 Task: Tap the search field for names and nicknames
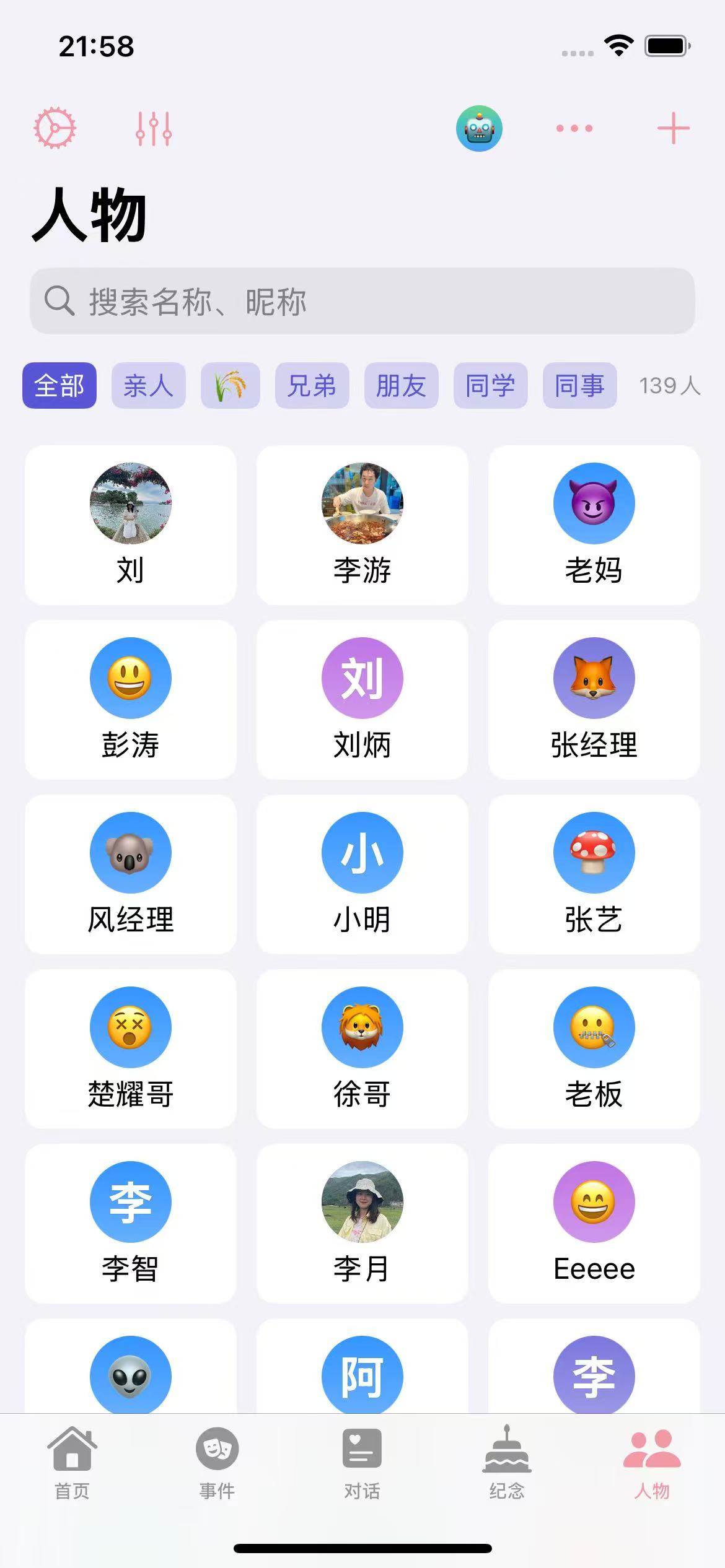click(x=362, y=302)
